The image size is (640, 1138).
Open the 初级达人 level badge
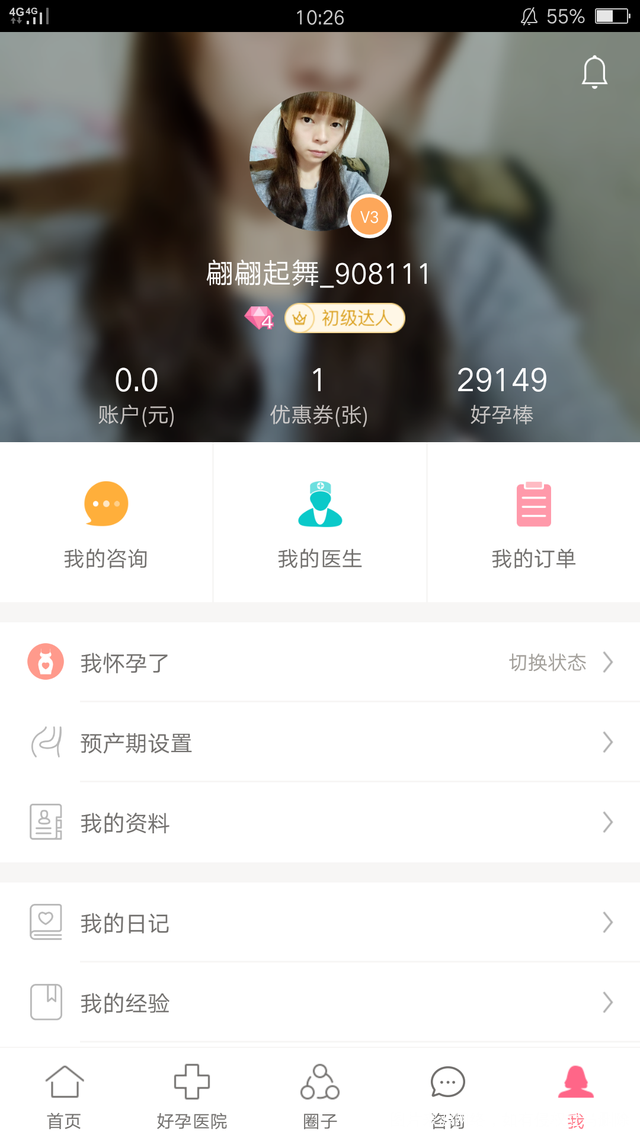click(x=345, y=318)
